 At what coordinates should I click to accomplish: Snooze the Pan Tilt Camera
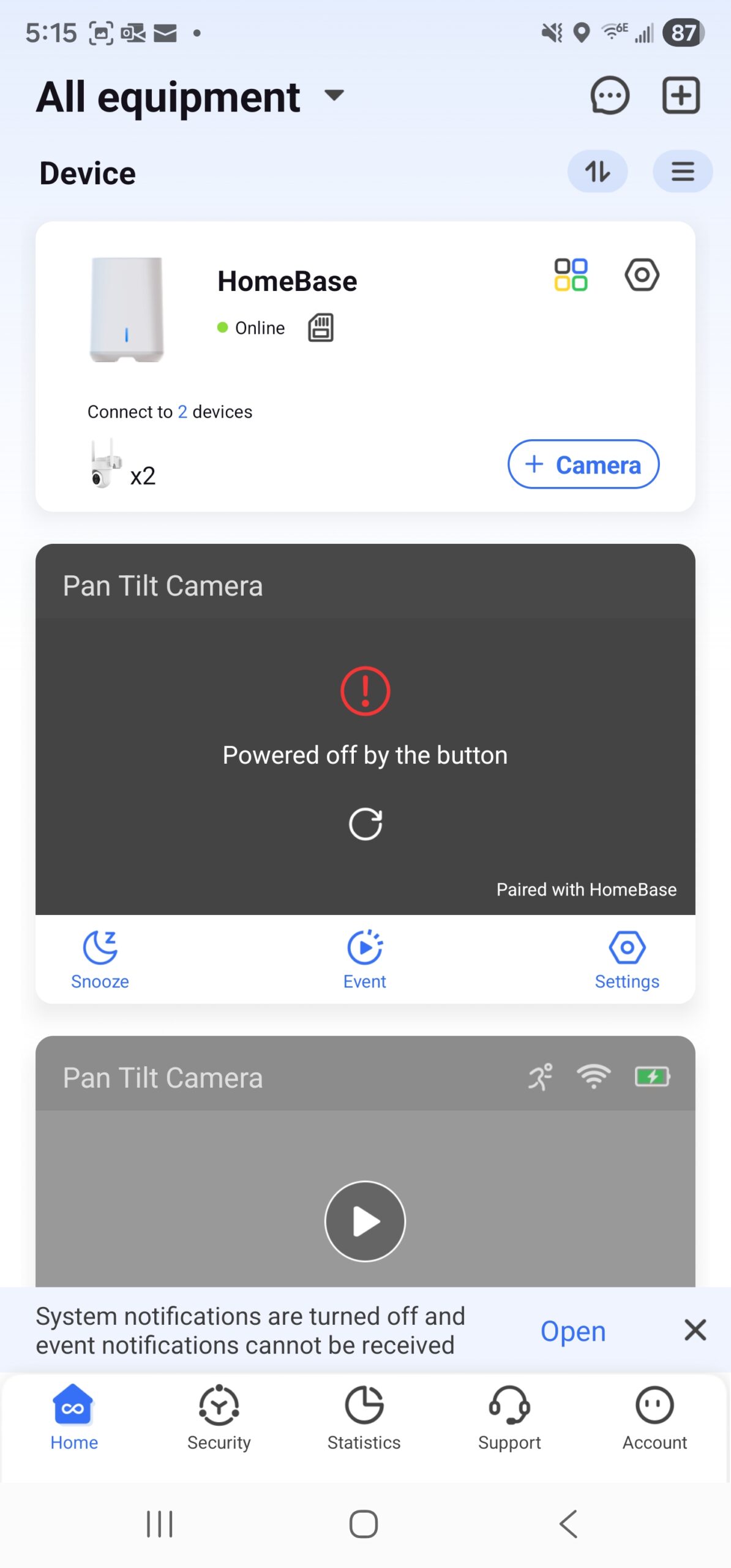[x=100, y=960]
